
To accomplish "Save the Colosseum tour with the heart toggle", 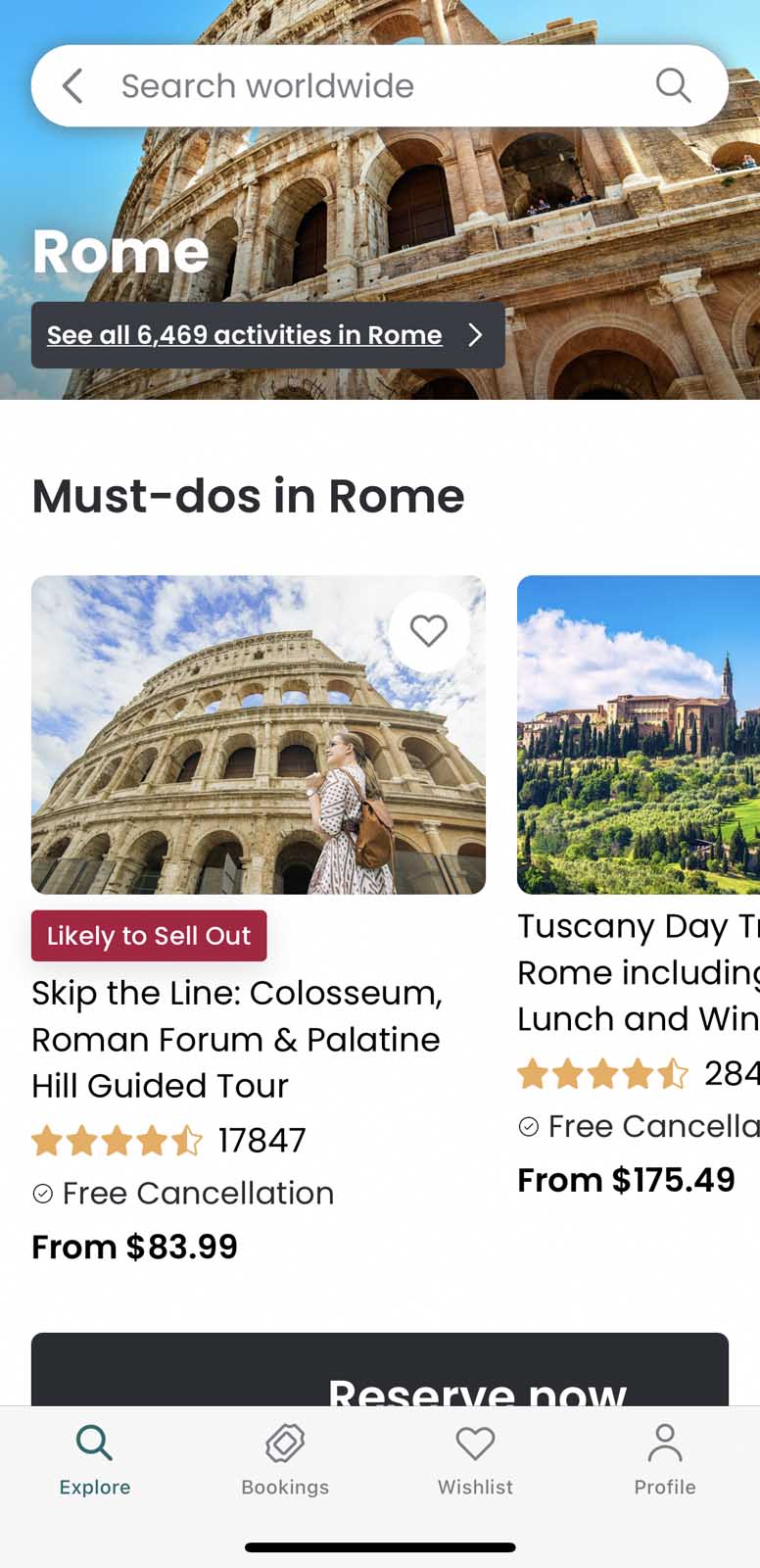I will [x=429, y=630].
